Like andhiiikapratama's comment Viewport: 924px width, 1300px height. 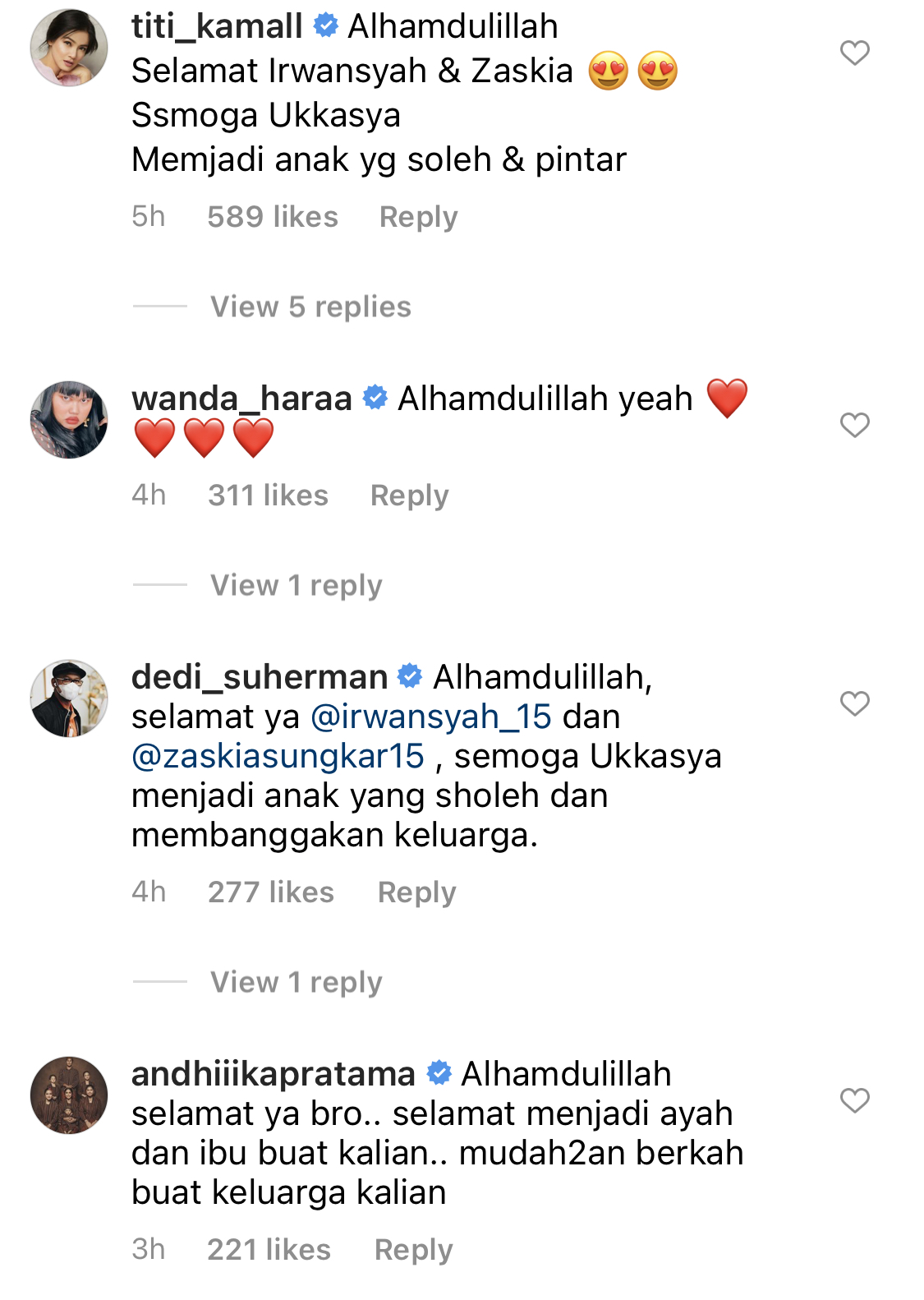[854, 1100]
